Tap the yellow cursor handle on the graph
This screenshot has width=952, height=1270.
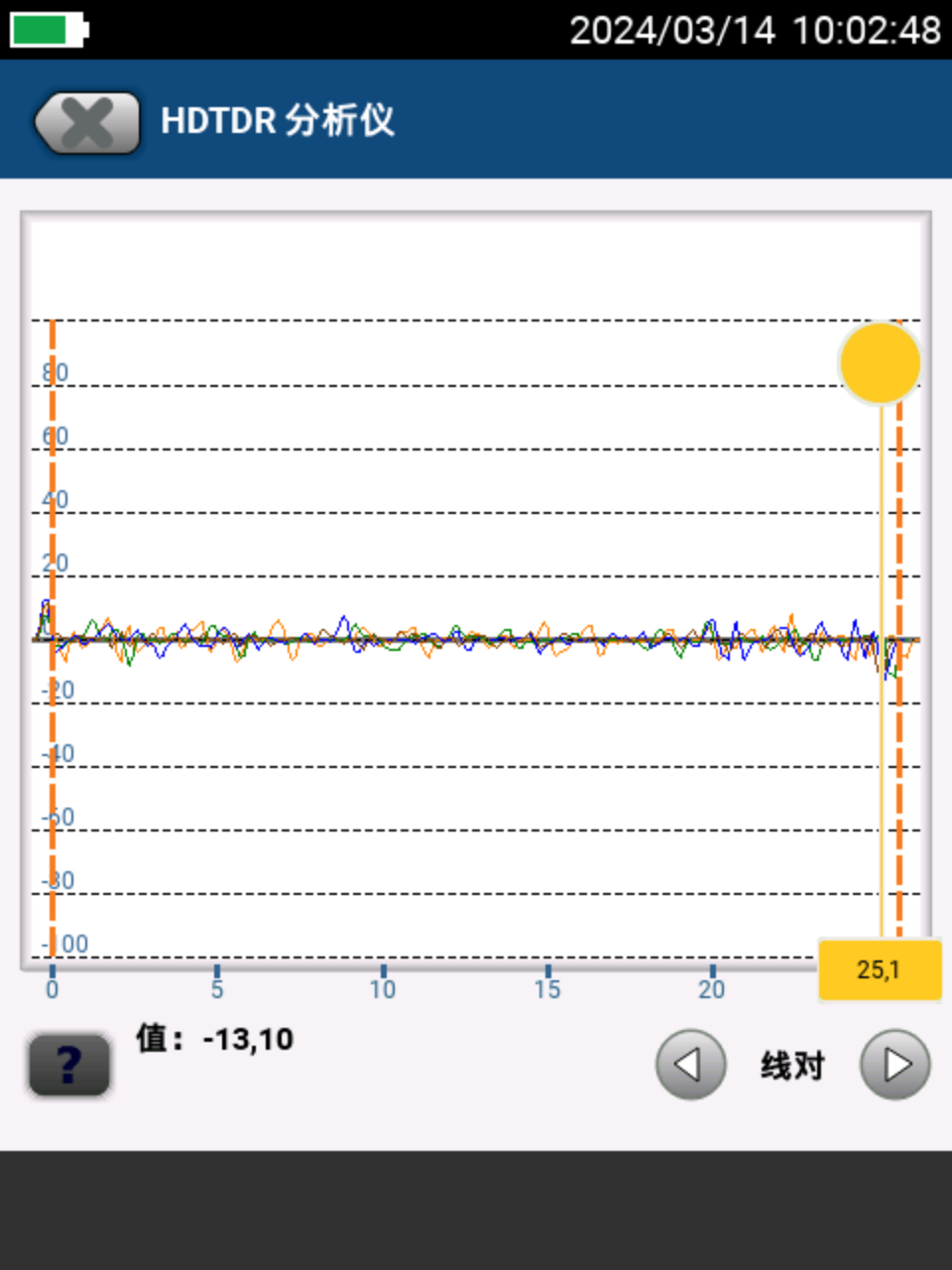tap(880, 363)
